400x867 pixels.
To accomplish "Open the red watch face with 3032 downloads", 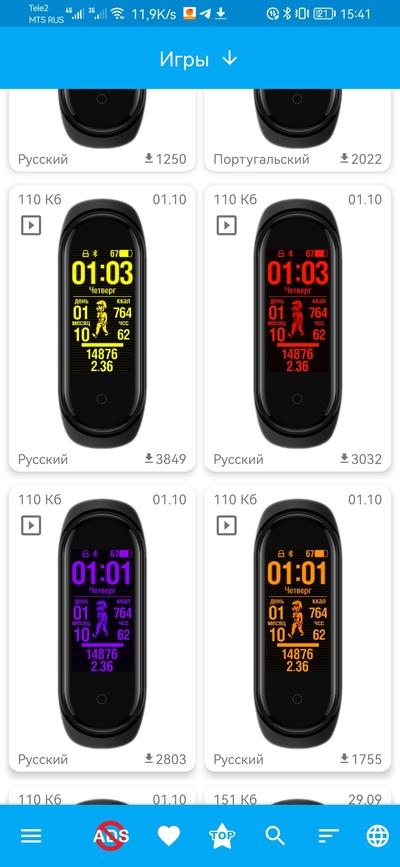I will [x=298, y=328].
